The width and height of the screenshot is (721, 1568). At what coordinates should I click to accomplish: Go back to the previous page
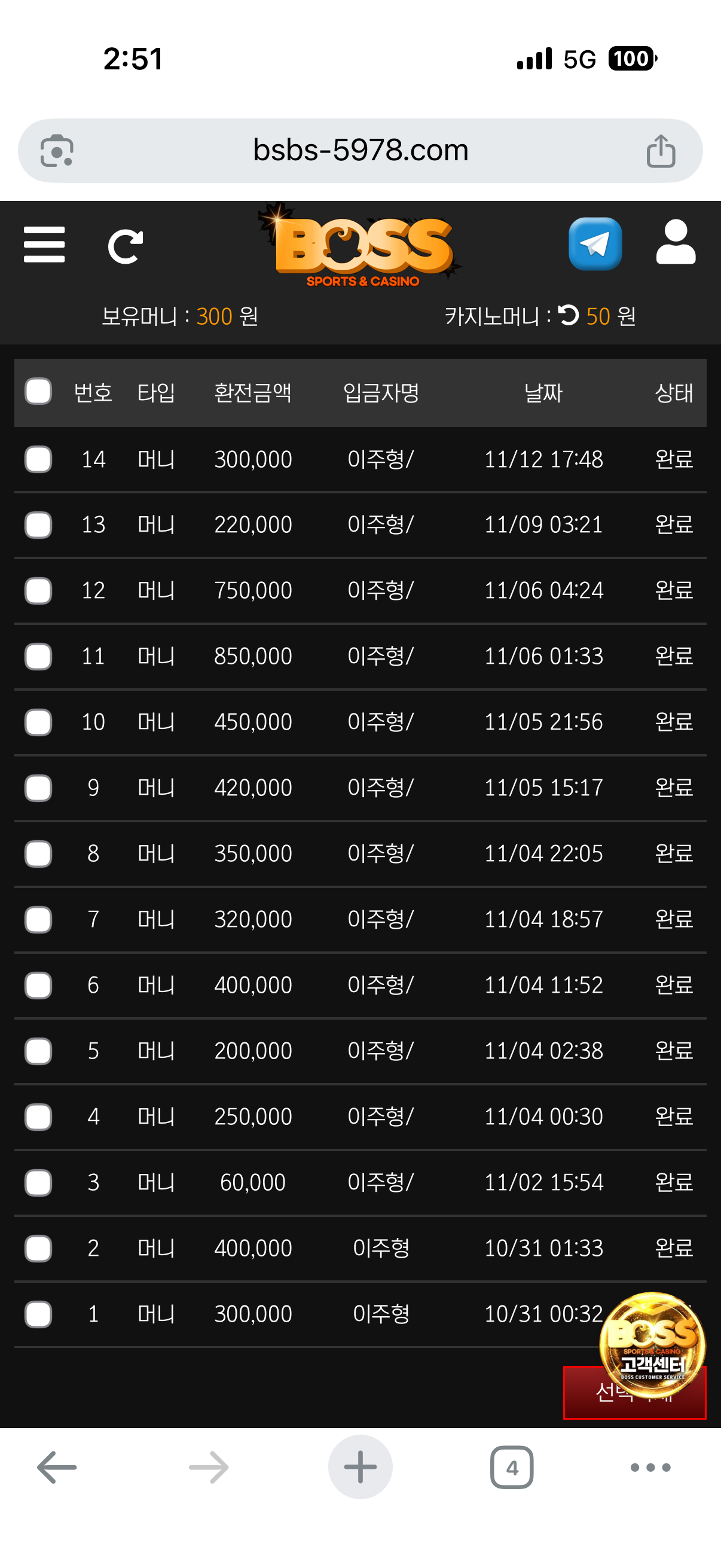[57, 1467]
